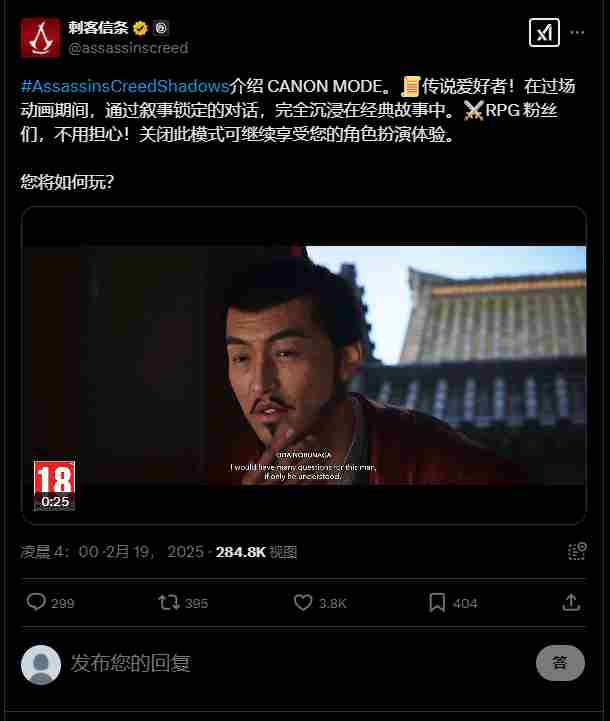Open replies with 299 comments
This screenshot has width=610, height=721.
point(50,603)
